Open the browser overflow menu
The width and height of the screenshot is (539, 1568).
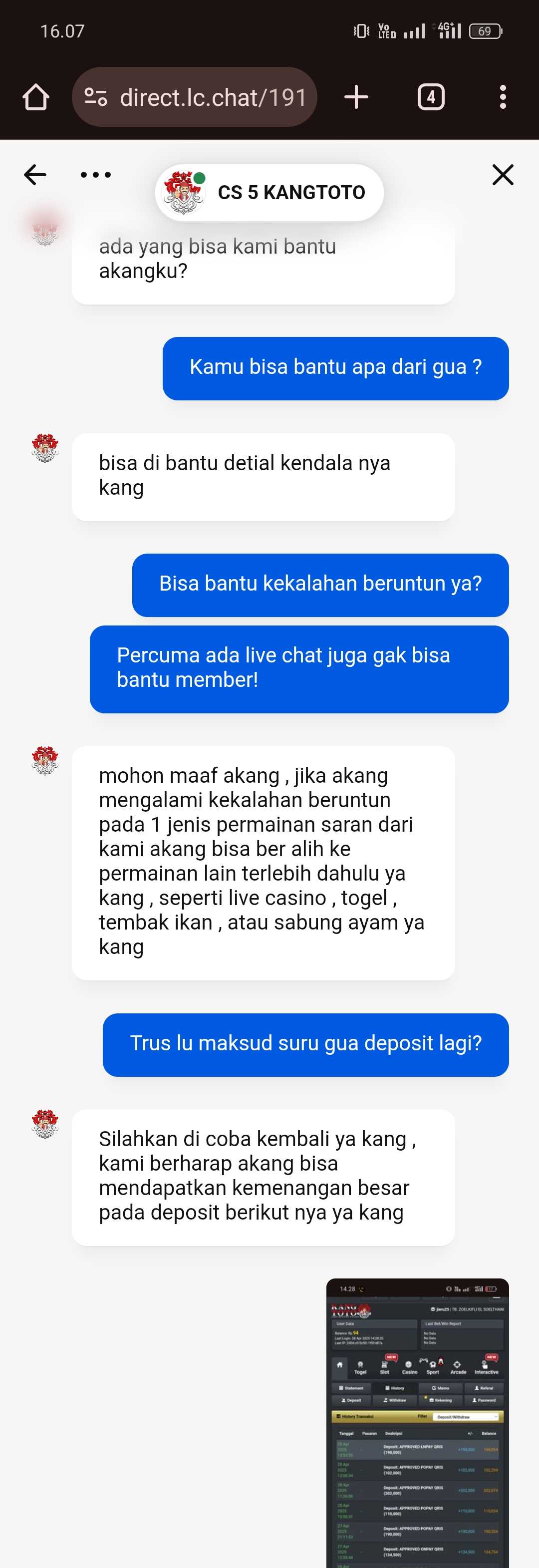click(x=503, y=97)
